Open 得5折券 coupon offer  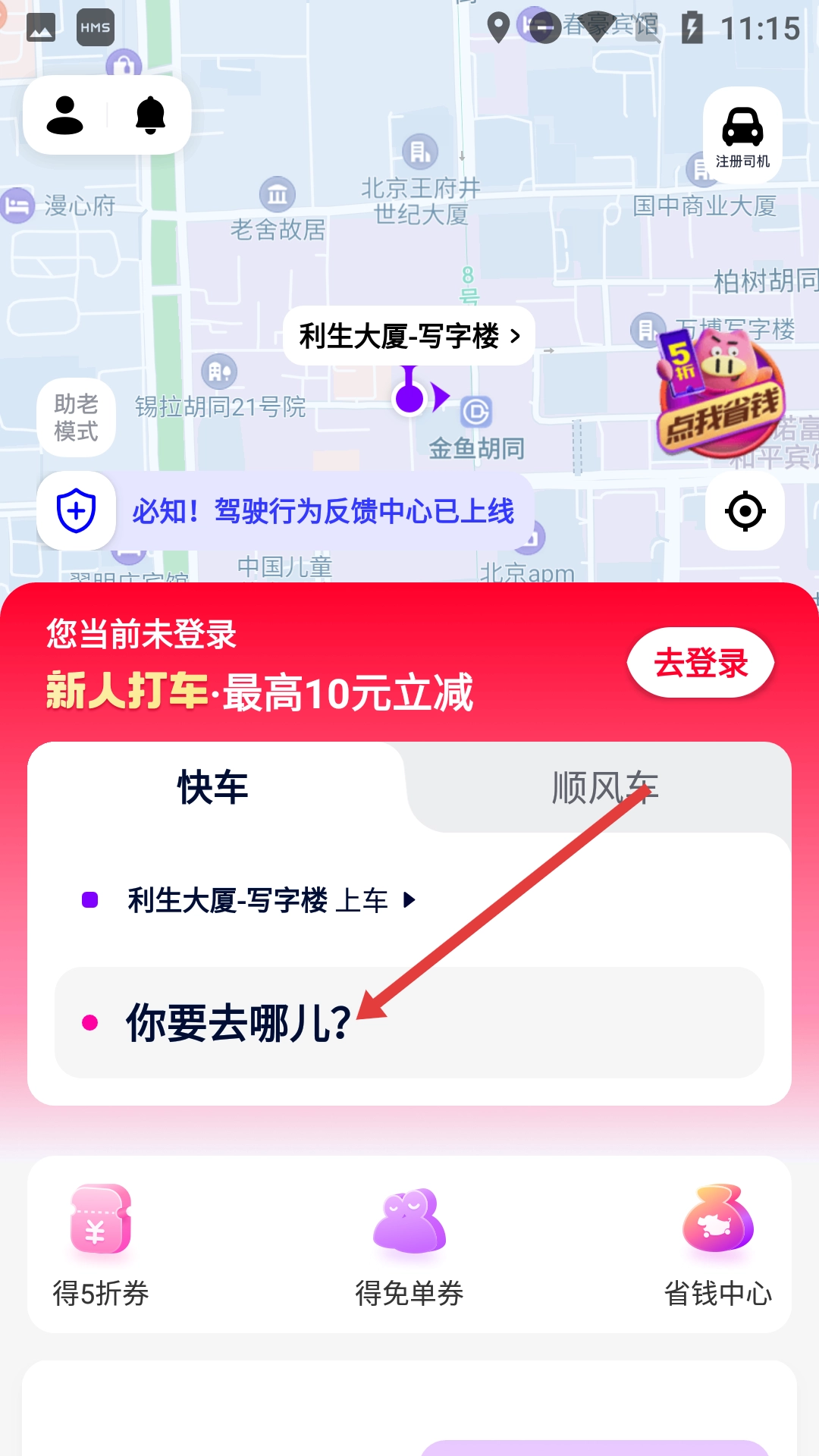[x=101, y=1244]
